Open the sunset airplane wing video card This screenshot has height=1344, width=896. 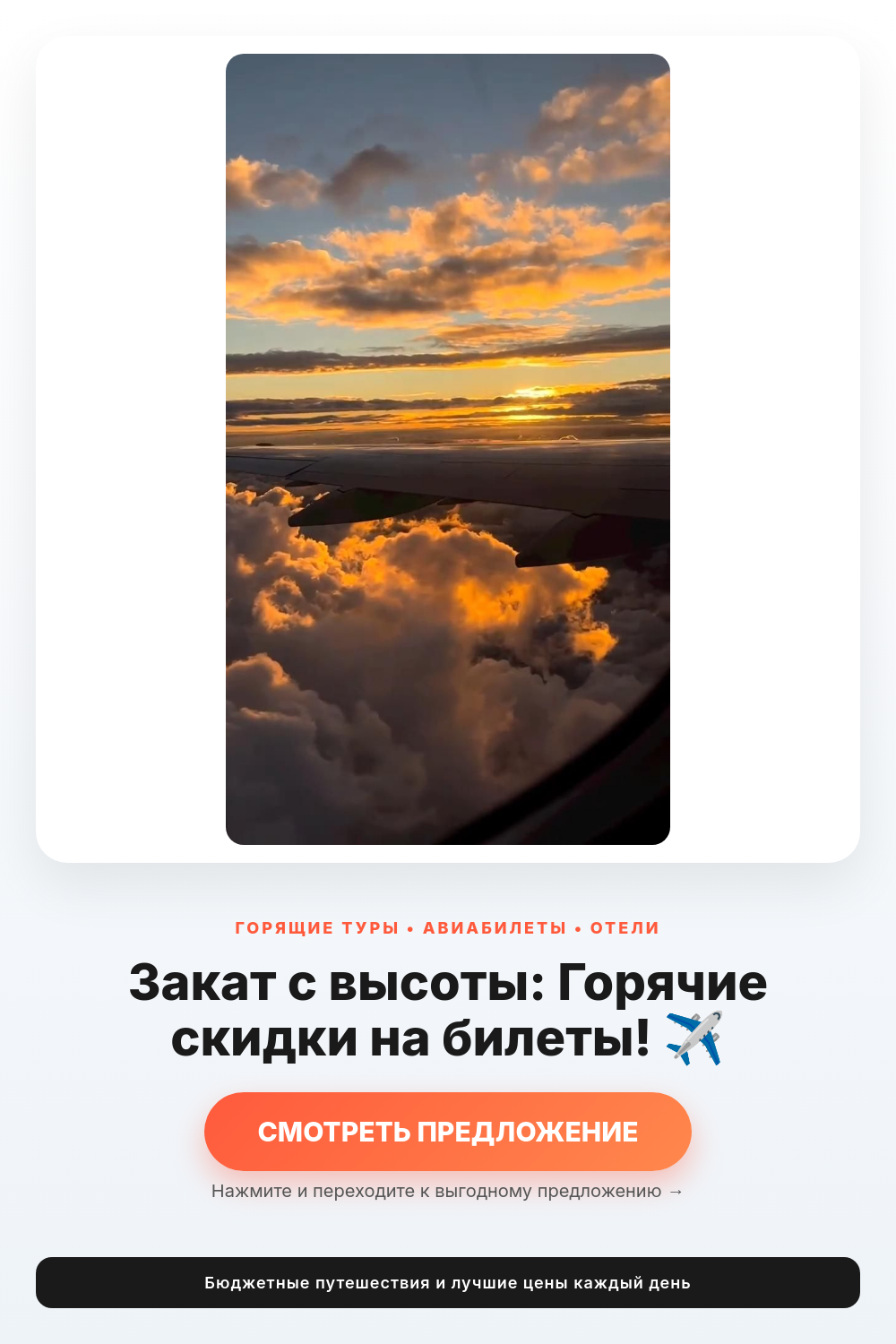point(448,449)
